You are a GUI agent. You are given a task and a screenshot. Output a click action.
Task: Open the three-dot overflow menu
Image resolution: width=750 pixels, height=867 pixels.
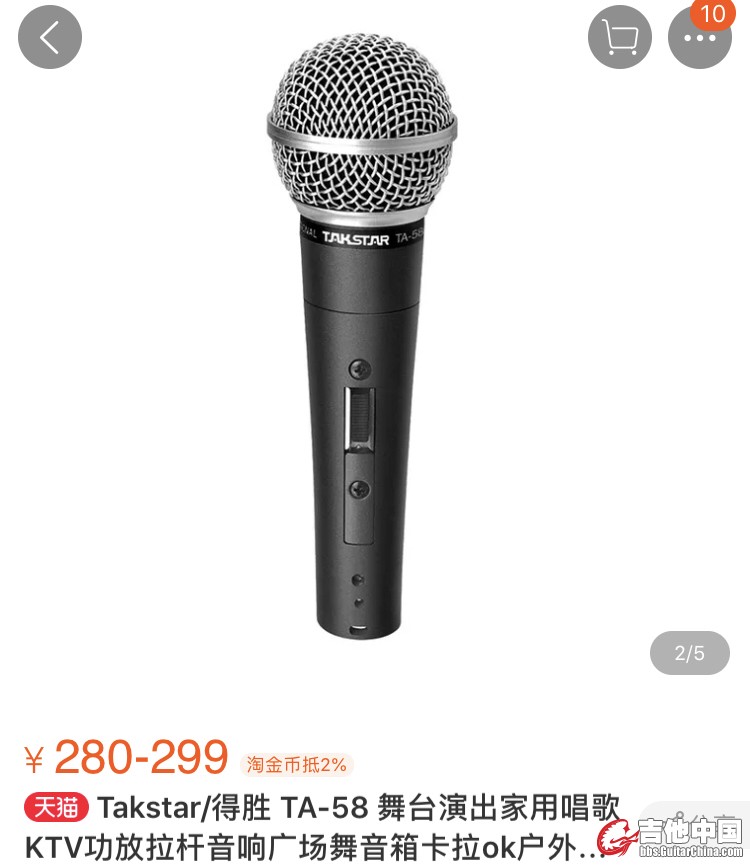tap(699, 38)
